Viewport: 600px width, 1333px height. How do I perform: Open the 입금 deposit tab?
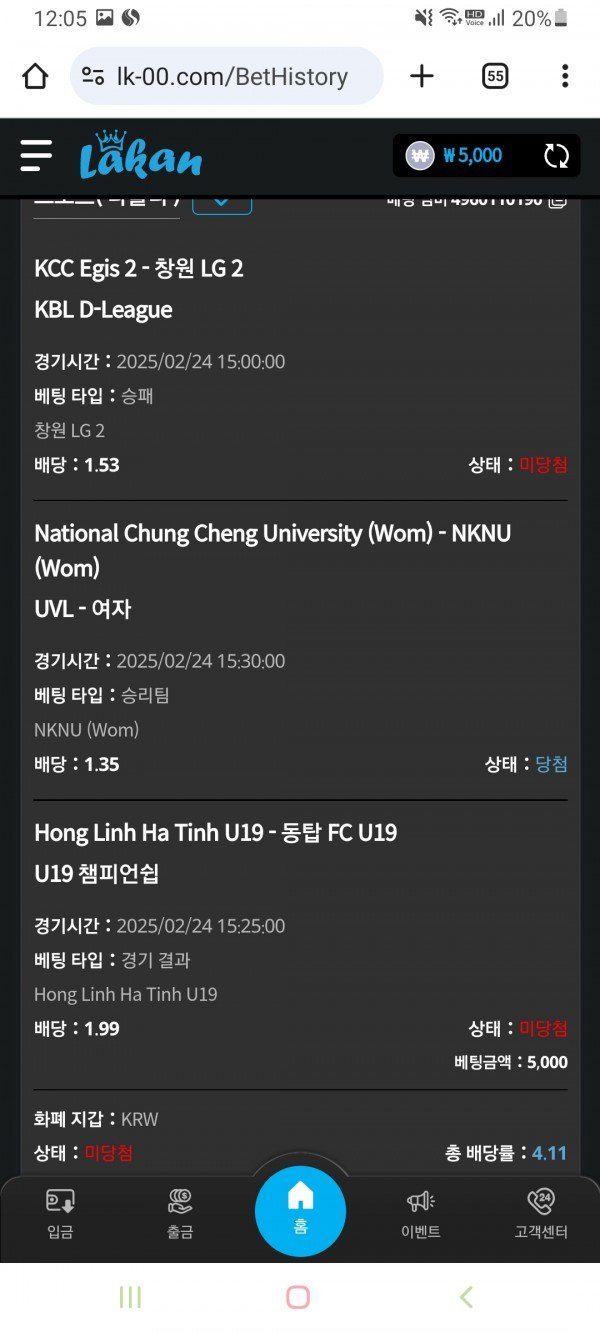(60, 1213)
